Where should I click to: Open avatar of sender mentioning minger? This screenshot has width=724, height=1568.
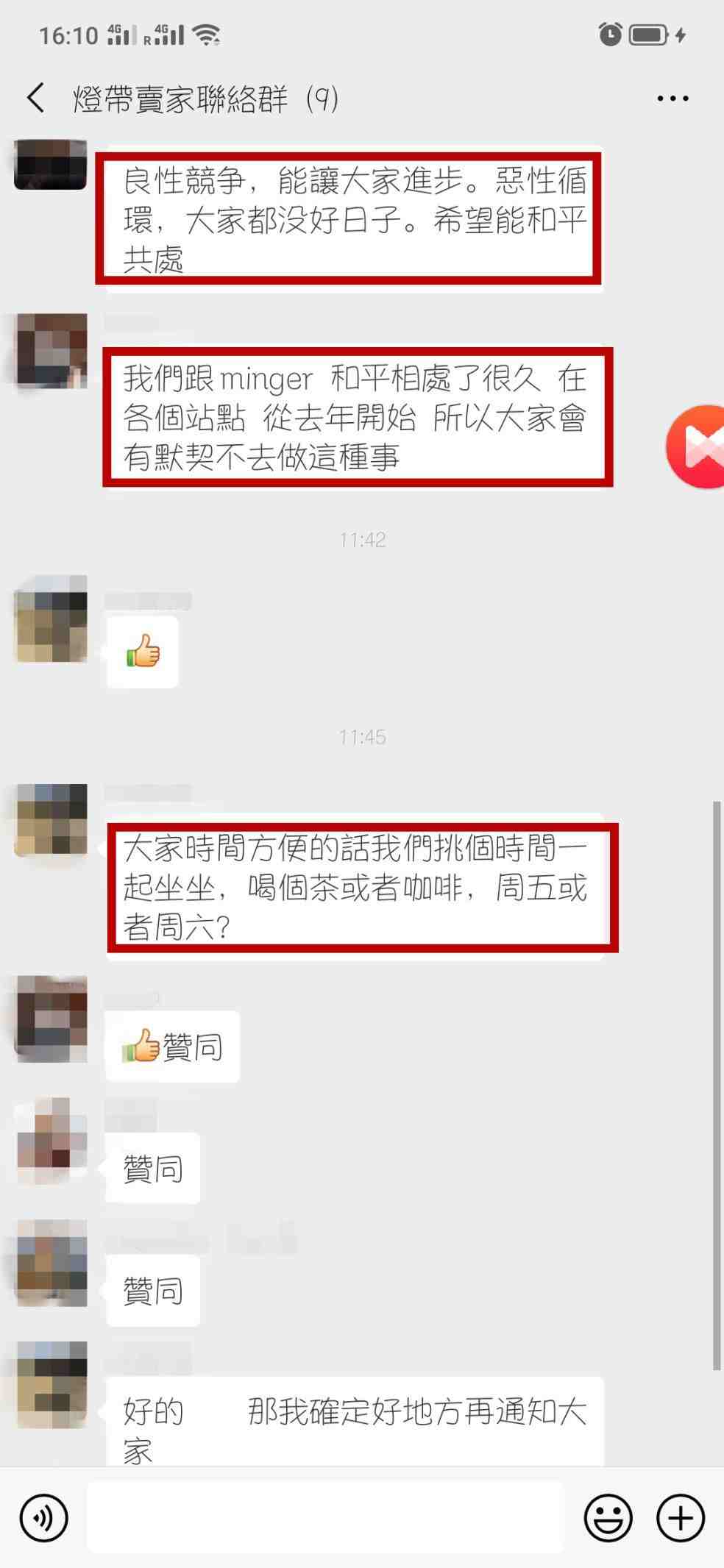coord(52,351)
